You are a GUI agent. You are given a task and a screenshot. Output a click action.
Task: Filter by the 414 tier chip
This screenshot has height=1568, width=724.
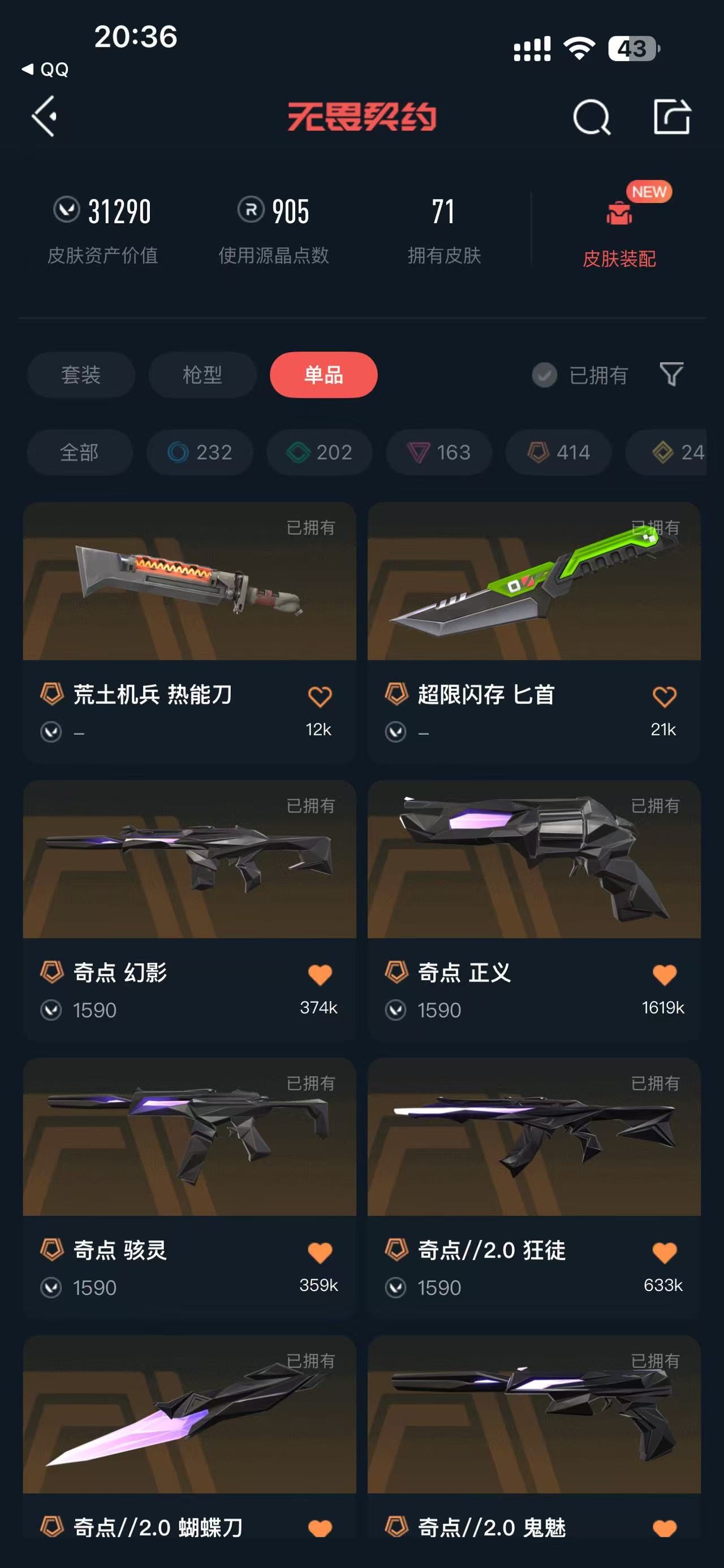(x=558, y=452)
